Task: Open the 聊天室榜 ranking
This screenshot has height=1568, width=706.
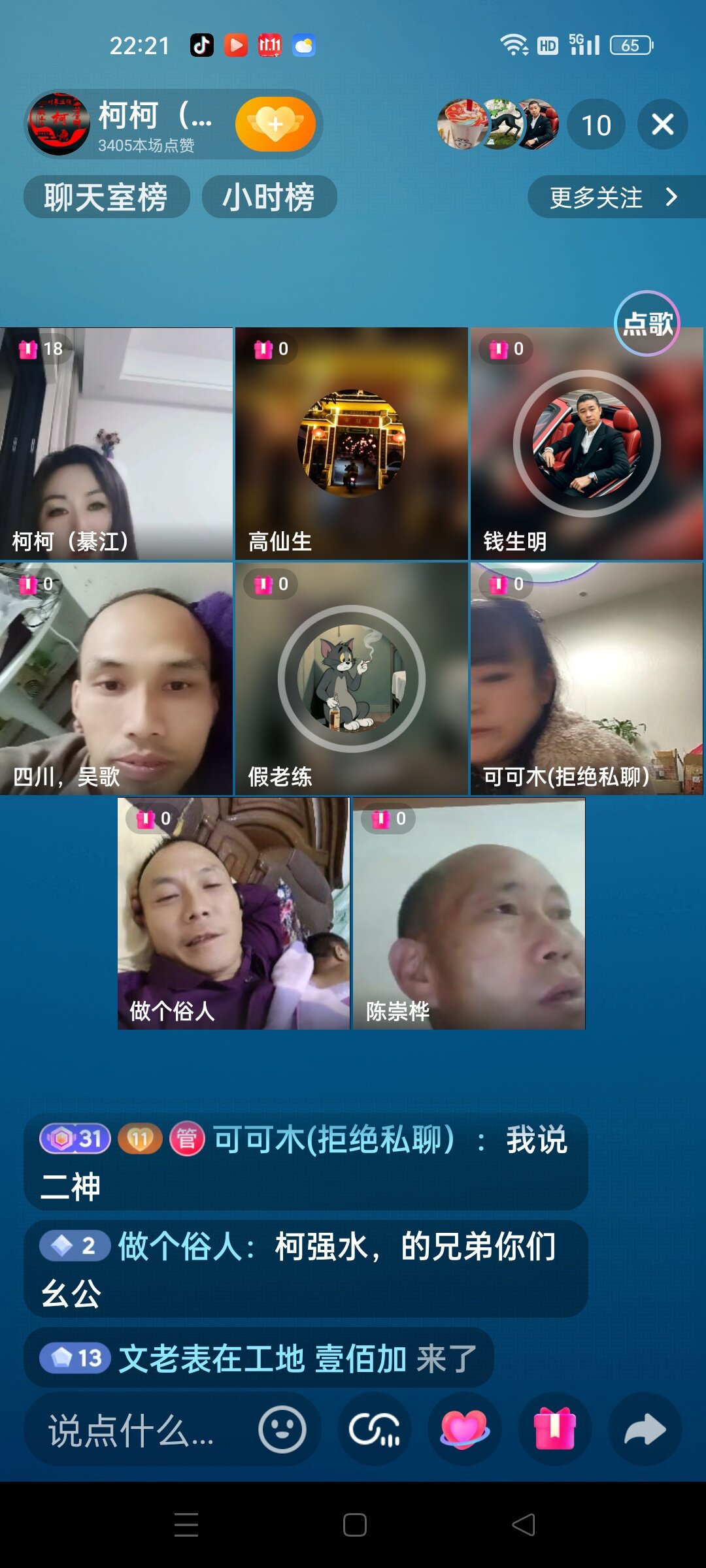Action: tap(107, 197)
